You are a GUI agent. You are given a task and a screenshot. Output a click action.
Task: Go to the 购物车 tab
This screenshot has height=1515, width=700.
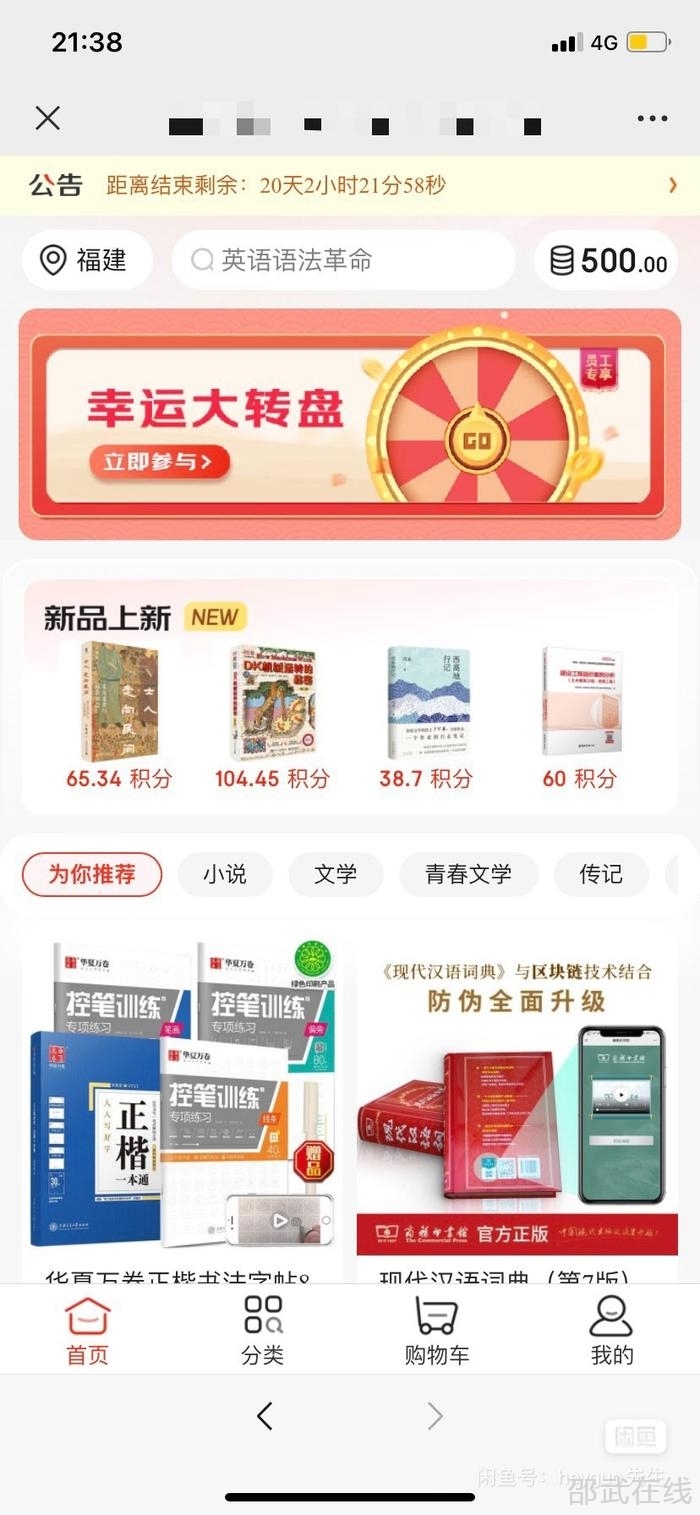pos(437,1330)
